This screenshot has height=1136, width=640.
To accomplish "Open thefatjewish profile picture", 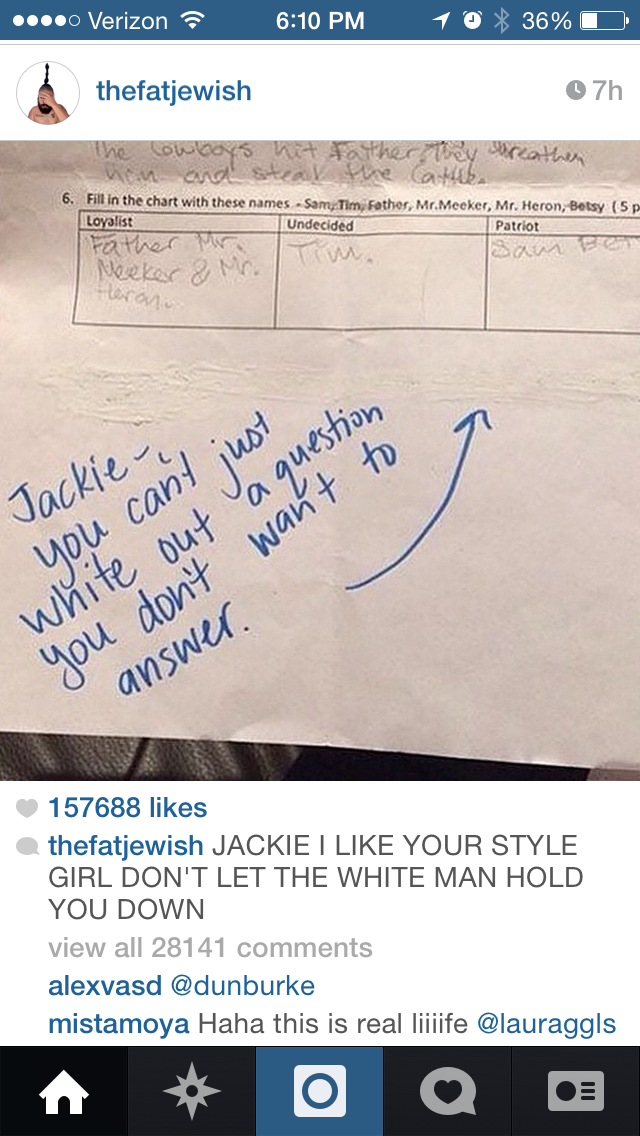I will [x=48, y=93].
